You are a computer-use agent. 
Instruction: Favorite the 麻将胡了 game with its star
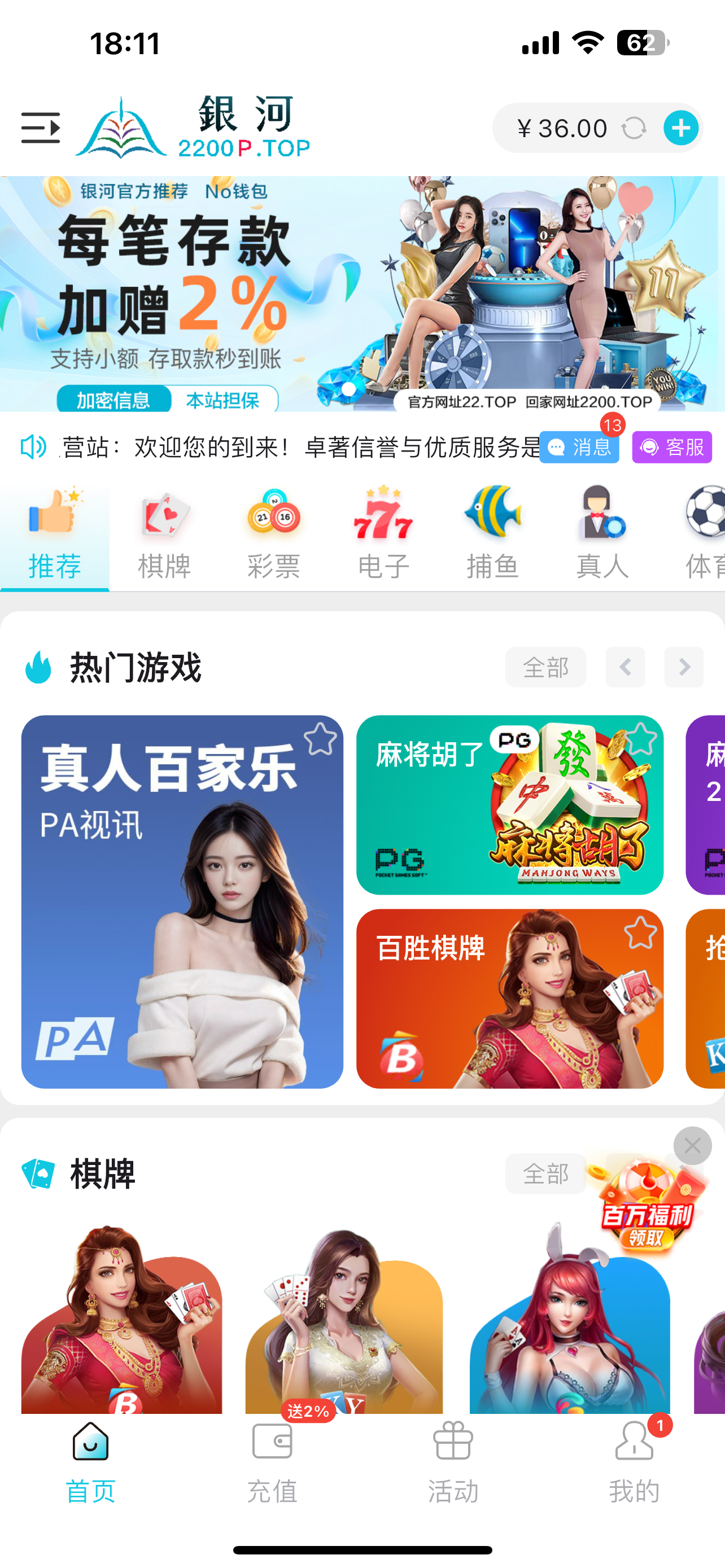(640, 739)
